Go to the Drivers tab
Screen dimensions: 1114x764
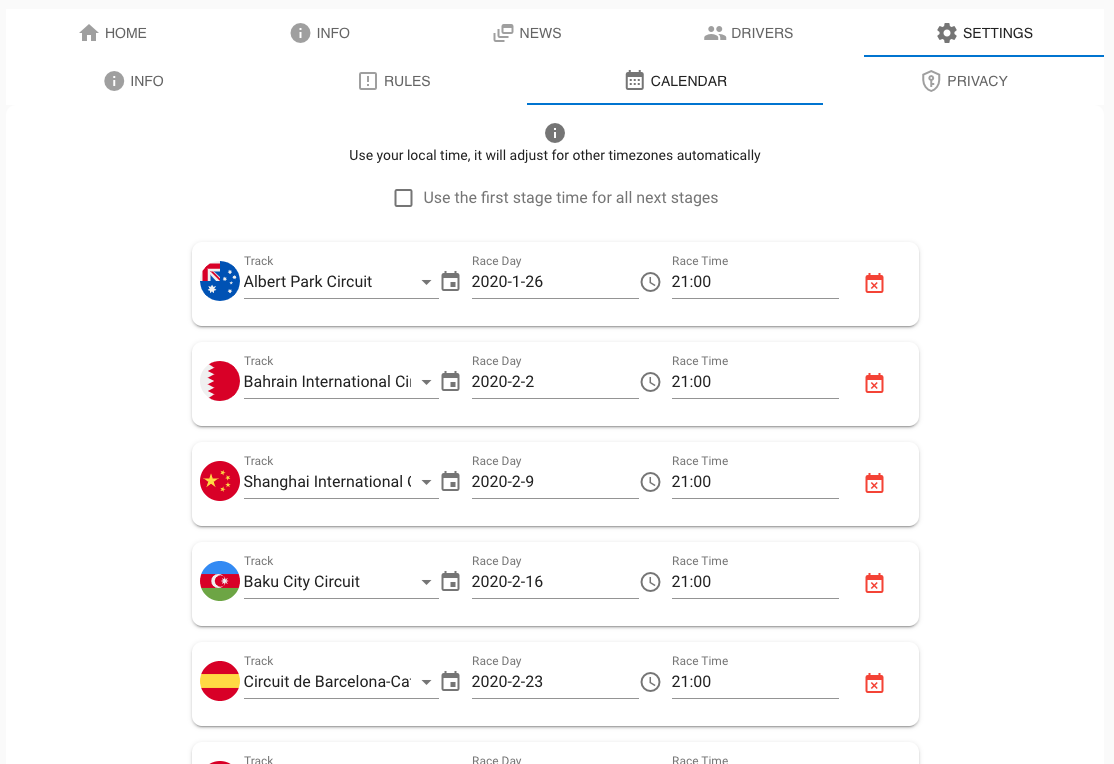[748, 33]
